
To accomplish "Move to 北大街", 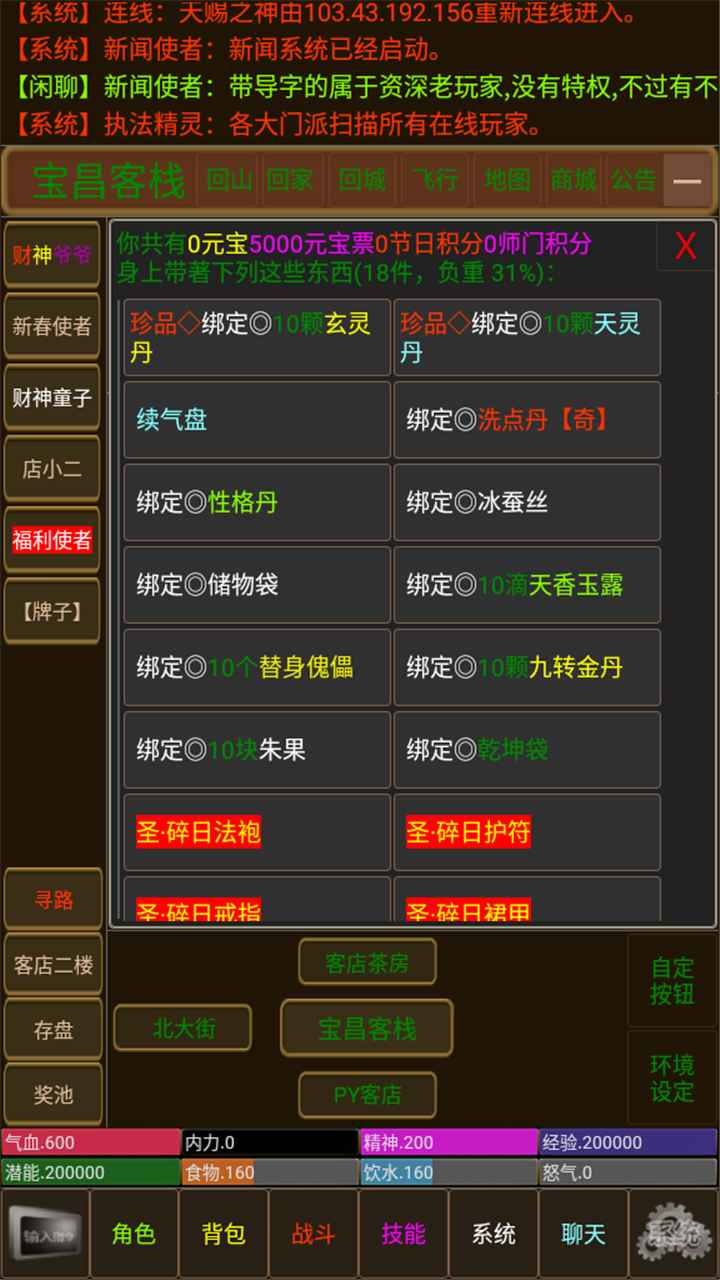I will pyautogui.click(x=183, y=1027).
